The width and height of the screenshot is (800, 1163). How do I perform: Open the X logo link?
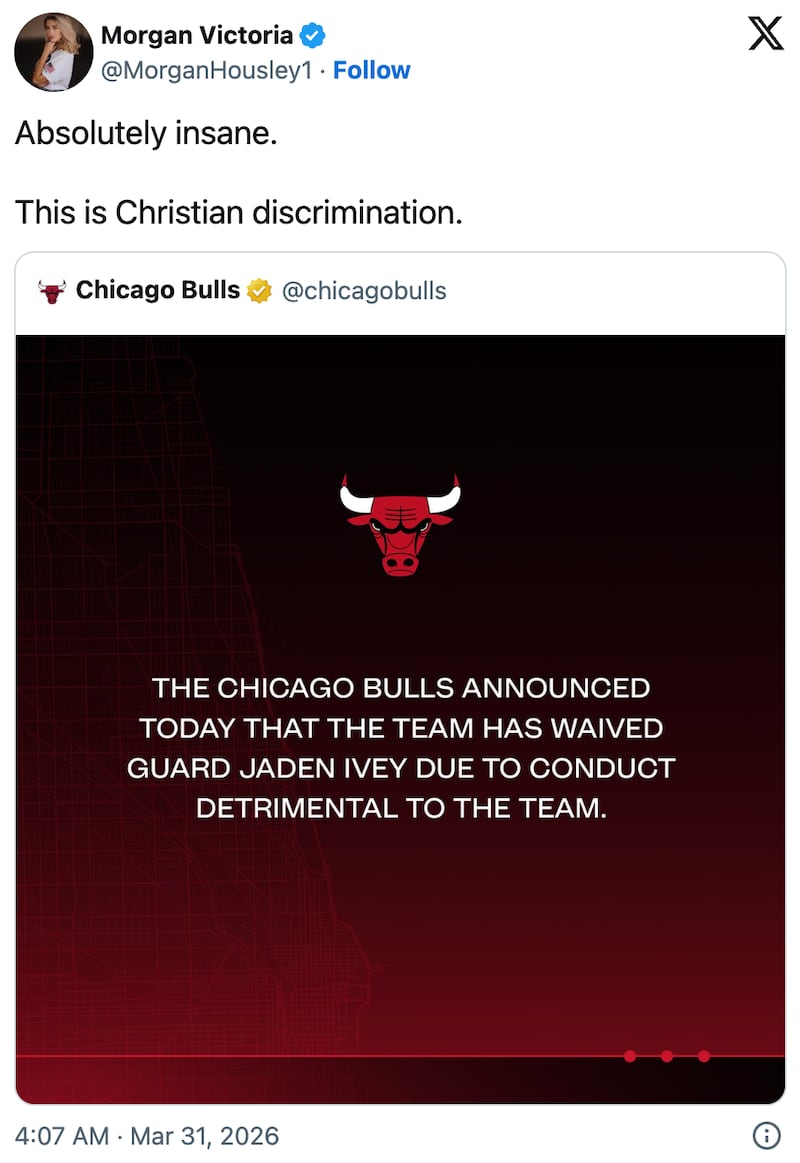coord(765,36)
